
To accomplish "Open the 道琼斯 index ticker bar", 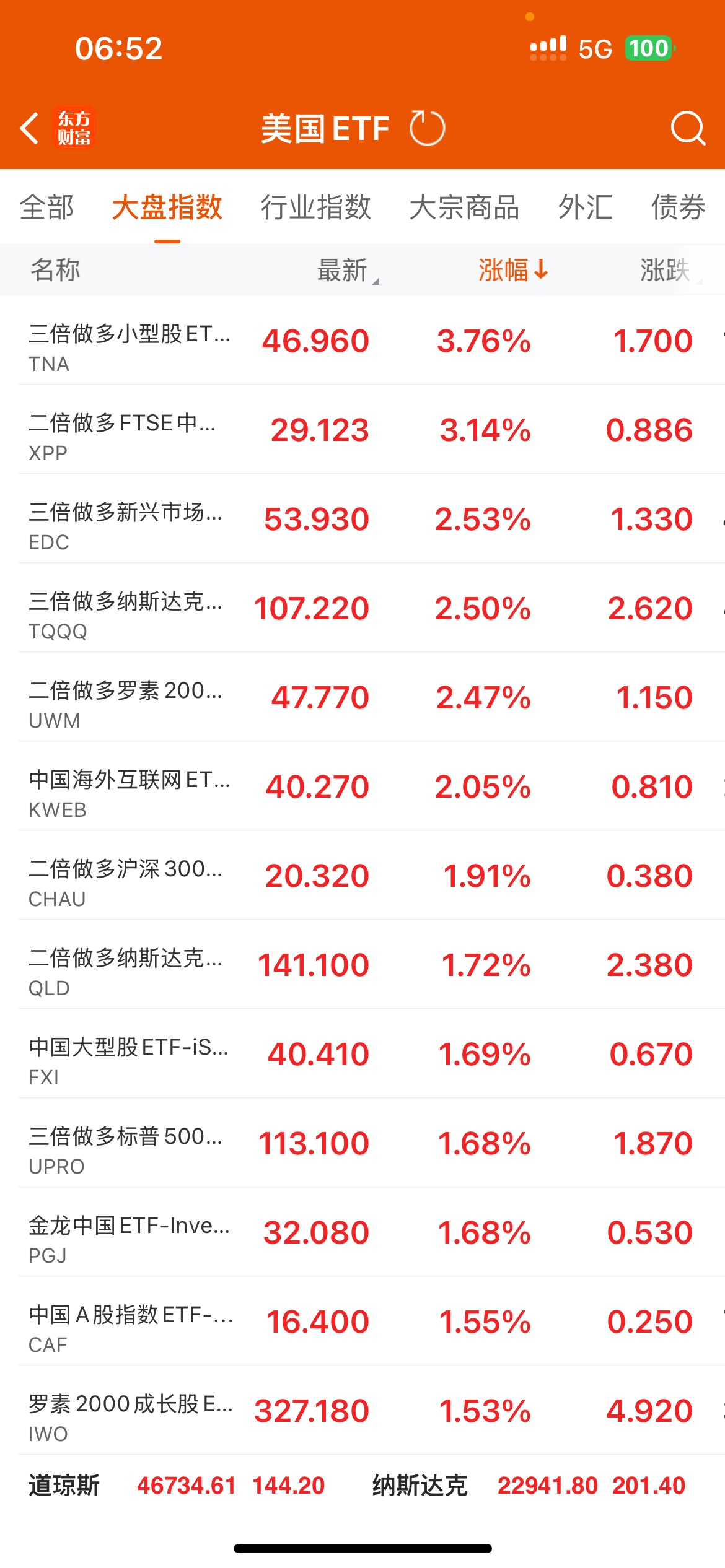I will pyautogui.click(x=177, y=1486).
